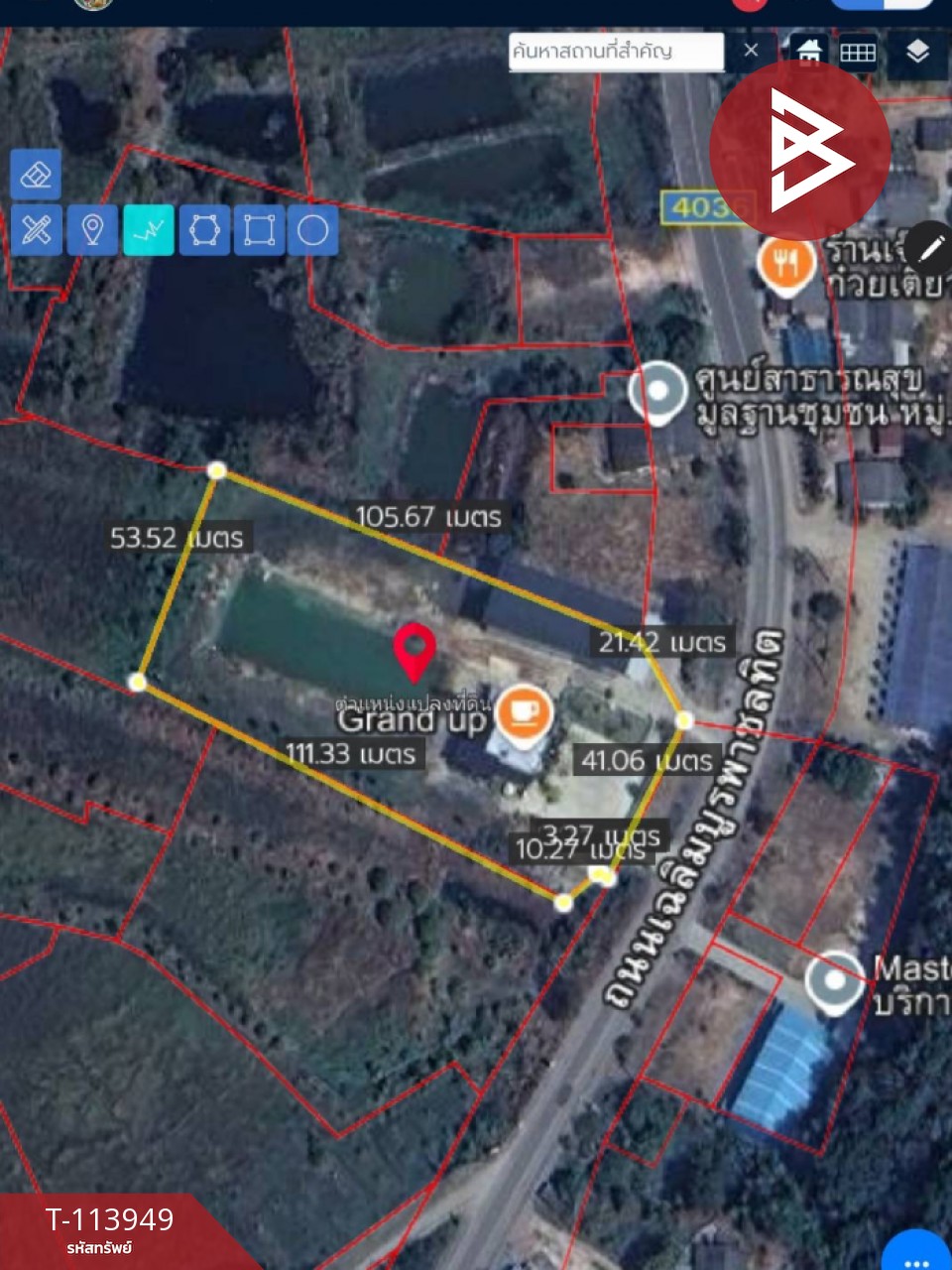Open the home building icon
The image size is (952, 1270).
[x=809, y=51]
